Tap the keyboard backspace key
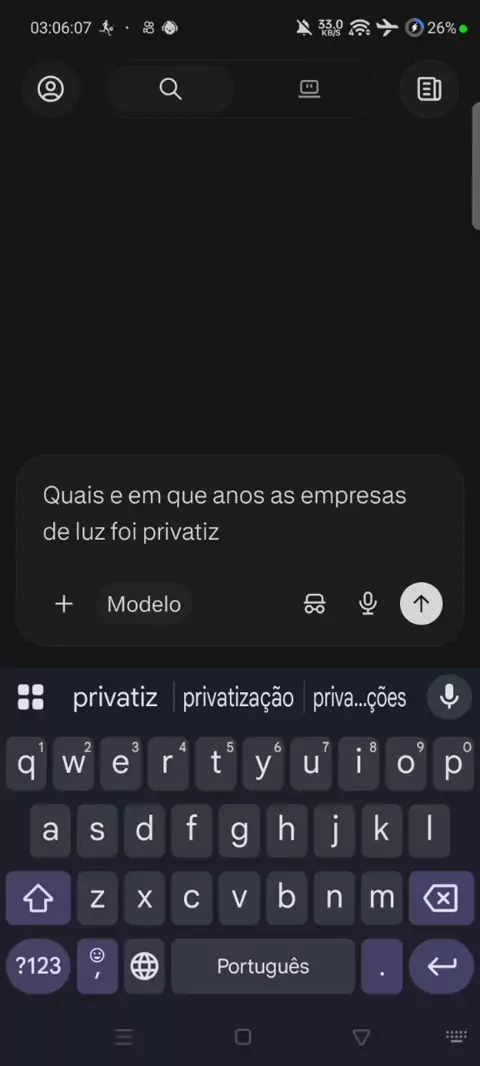This screenshot has height=1066, width=480. (x=441, y=899)
